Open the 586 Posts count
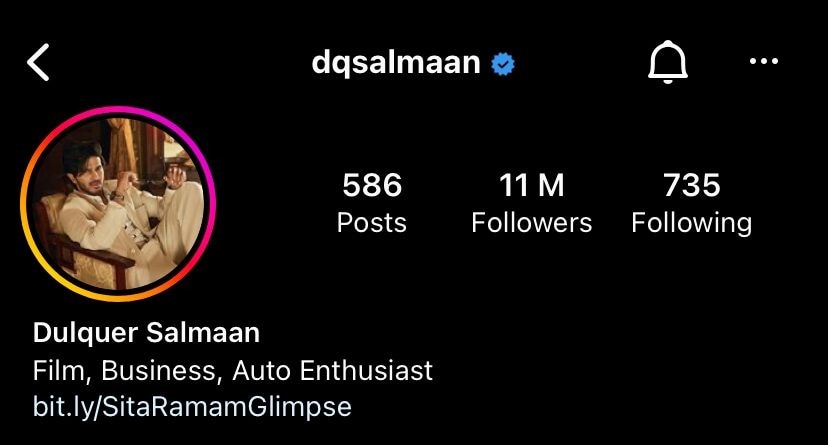The image size is (828, 445). [371, 202]
